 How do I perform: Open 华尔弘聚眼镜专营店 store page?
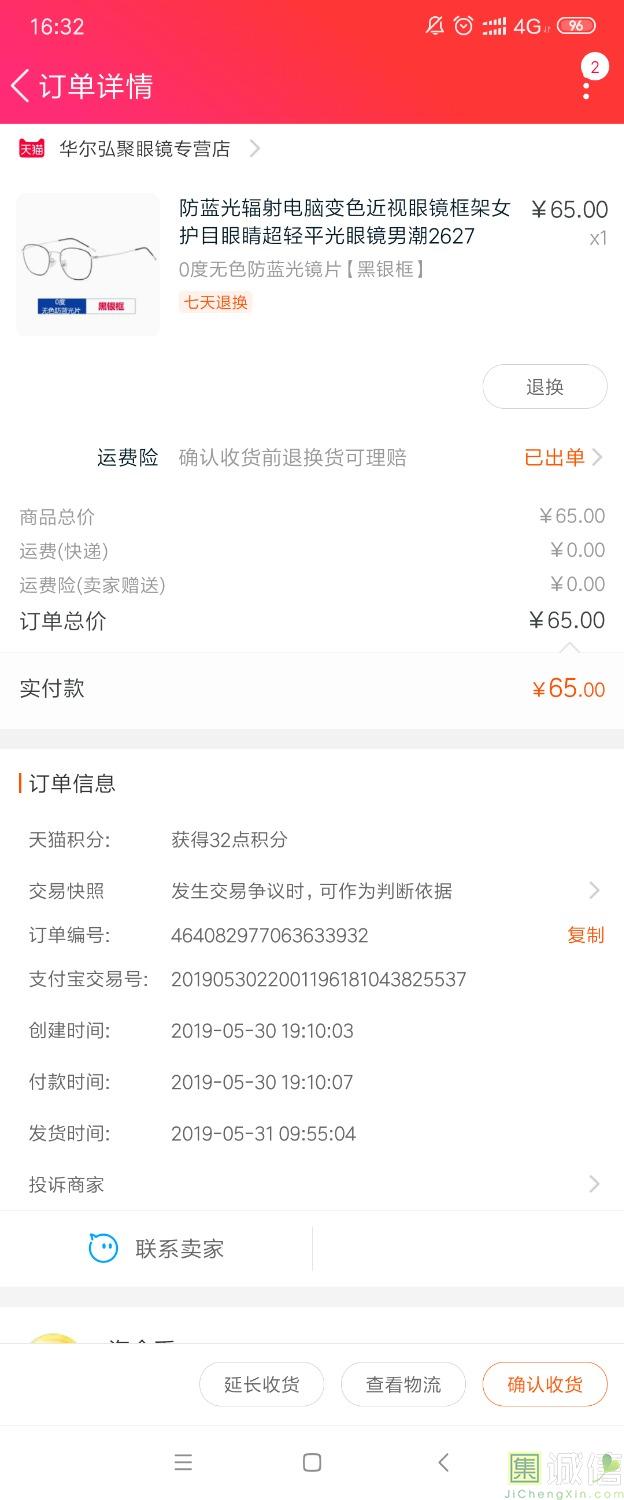[145, 149]
